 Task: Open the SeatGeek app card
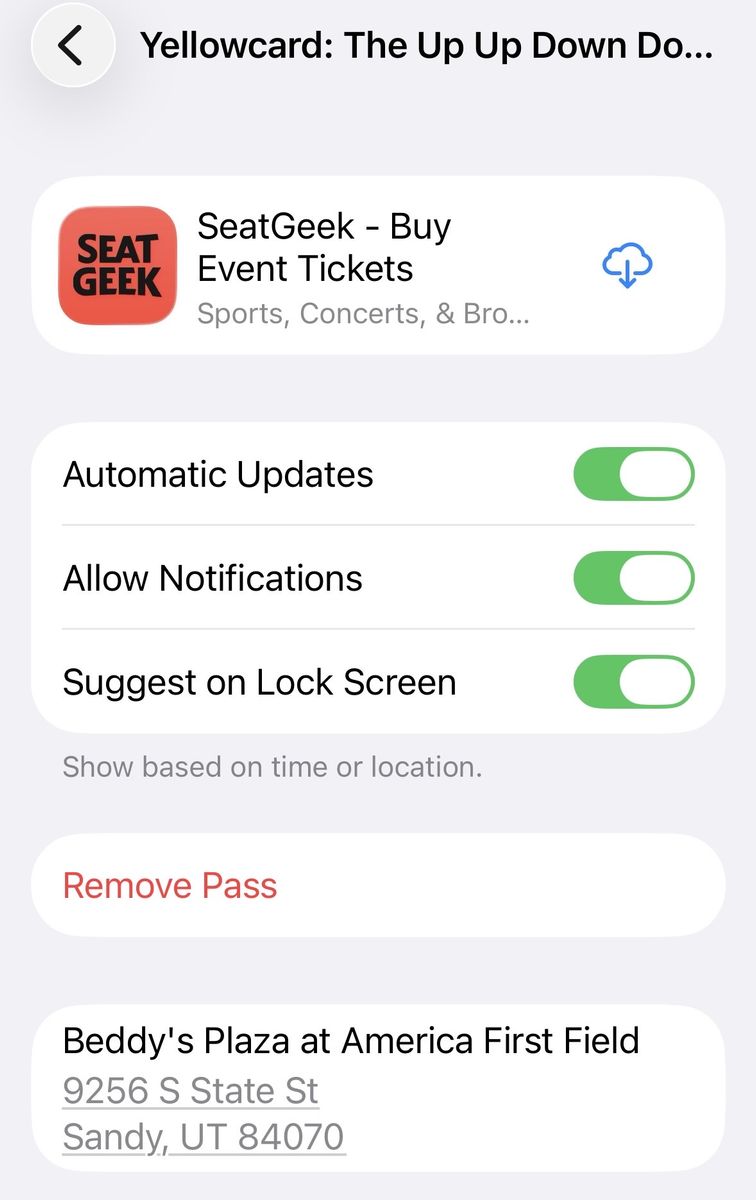[377, 266]
